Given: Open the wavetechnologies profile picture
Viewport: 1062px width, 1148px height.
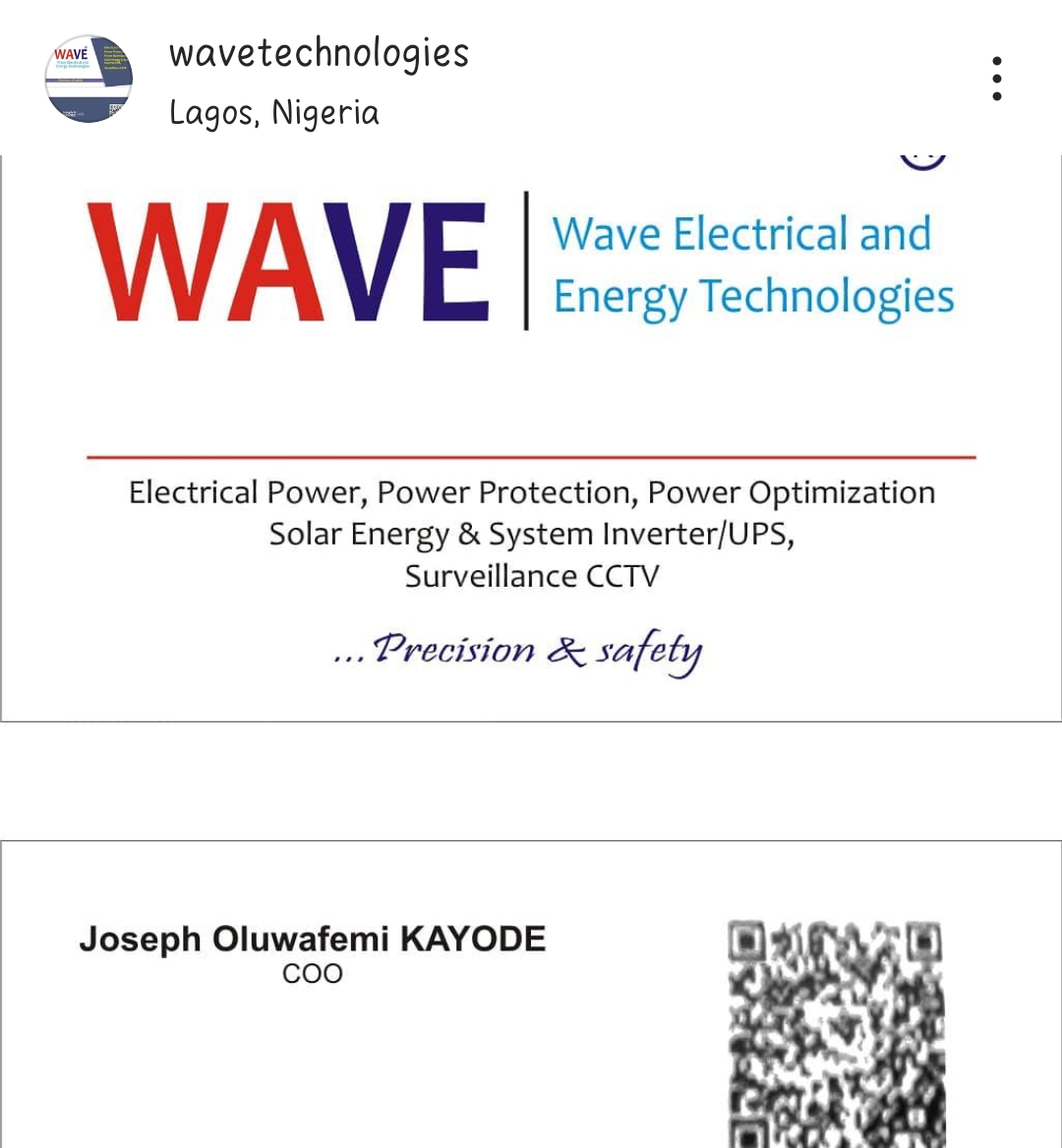Looking at the screenshot, I should point(88,79).
